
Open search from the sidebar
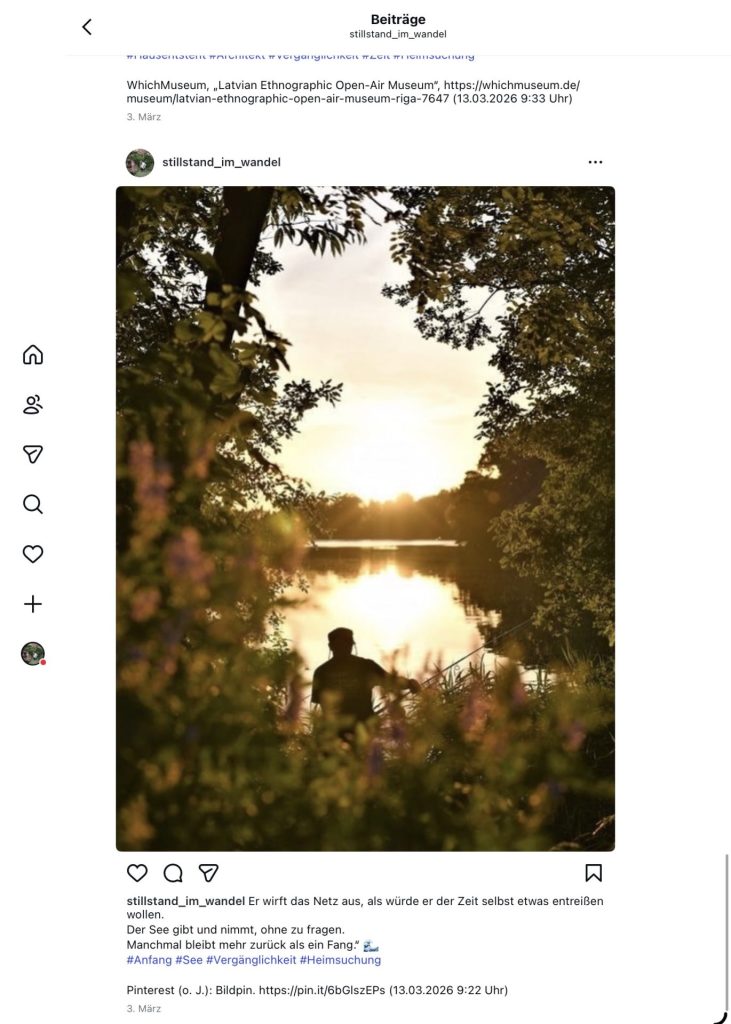coord(33,504)
